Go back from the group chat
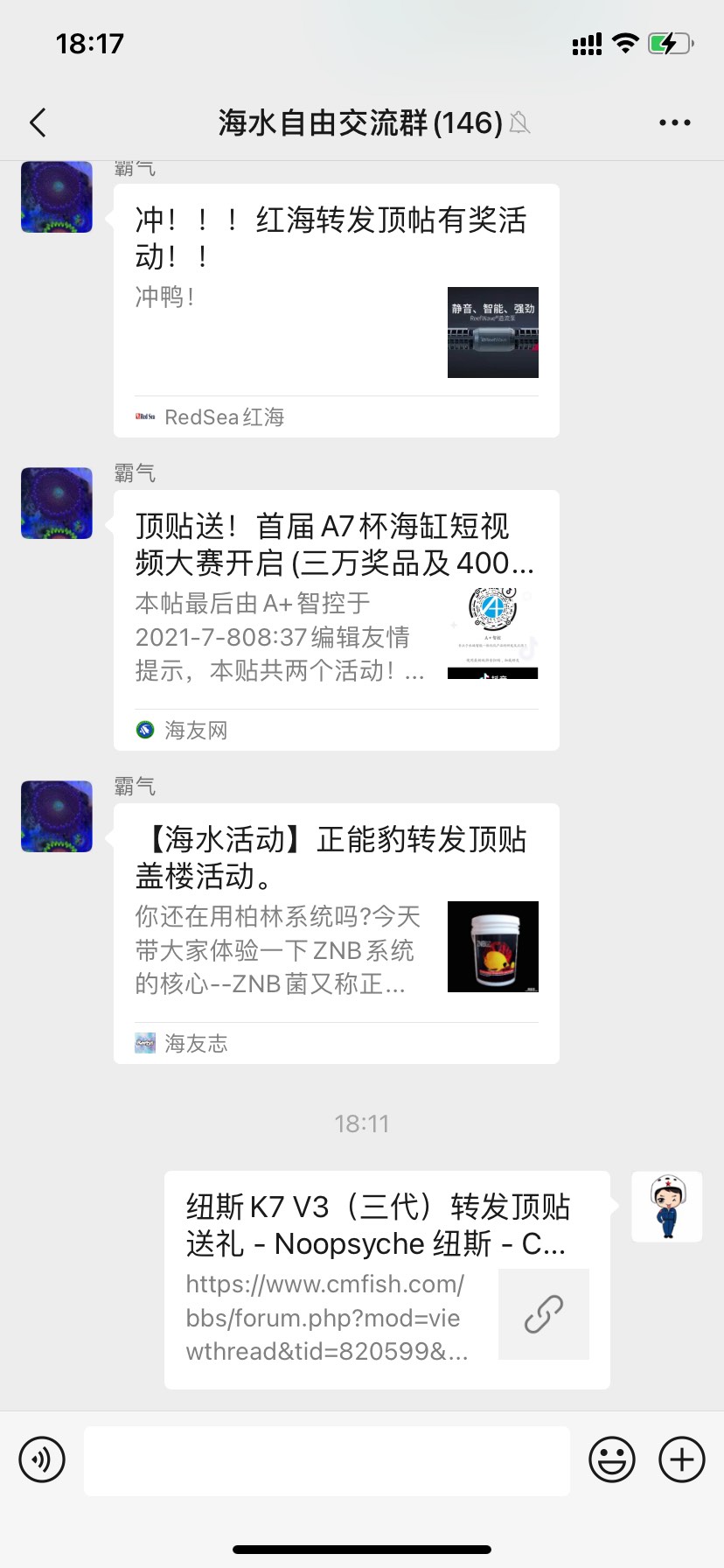The width and height of the screenshot is (724, 1568). tap(38, 123)
